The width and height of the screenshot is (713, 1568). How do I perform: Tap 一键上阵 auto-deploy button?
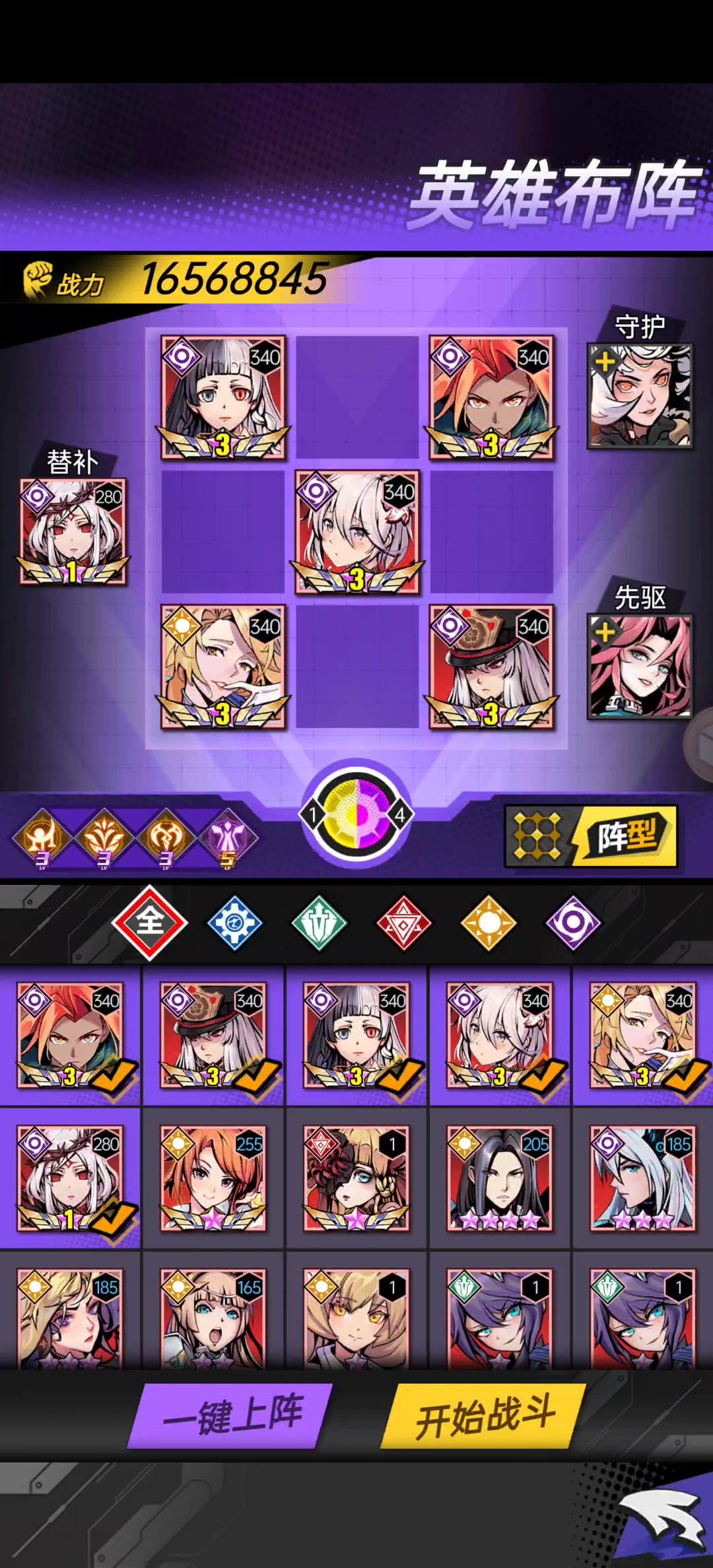[232, 1416]
